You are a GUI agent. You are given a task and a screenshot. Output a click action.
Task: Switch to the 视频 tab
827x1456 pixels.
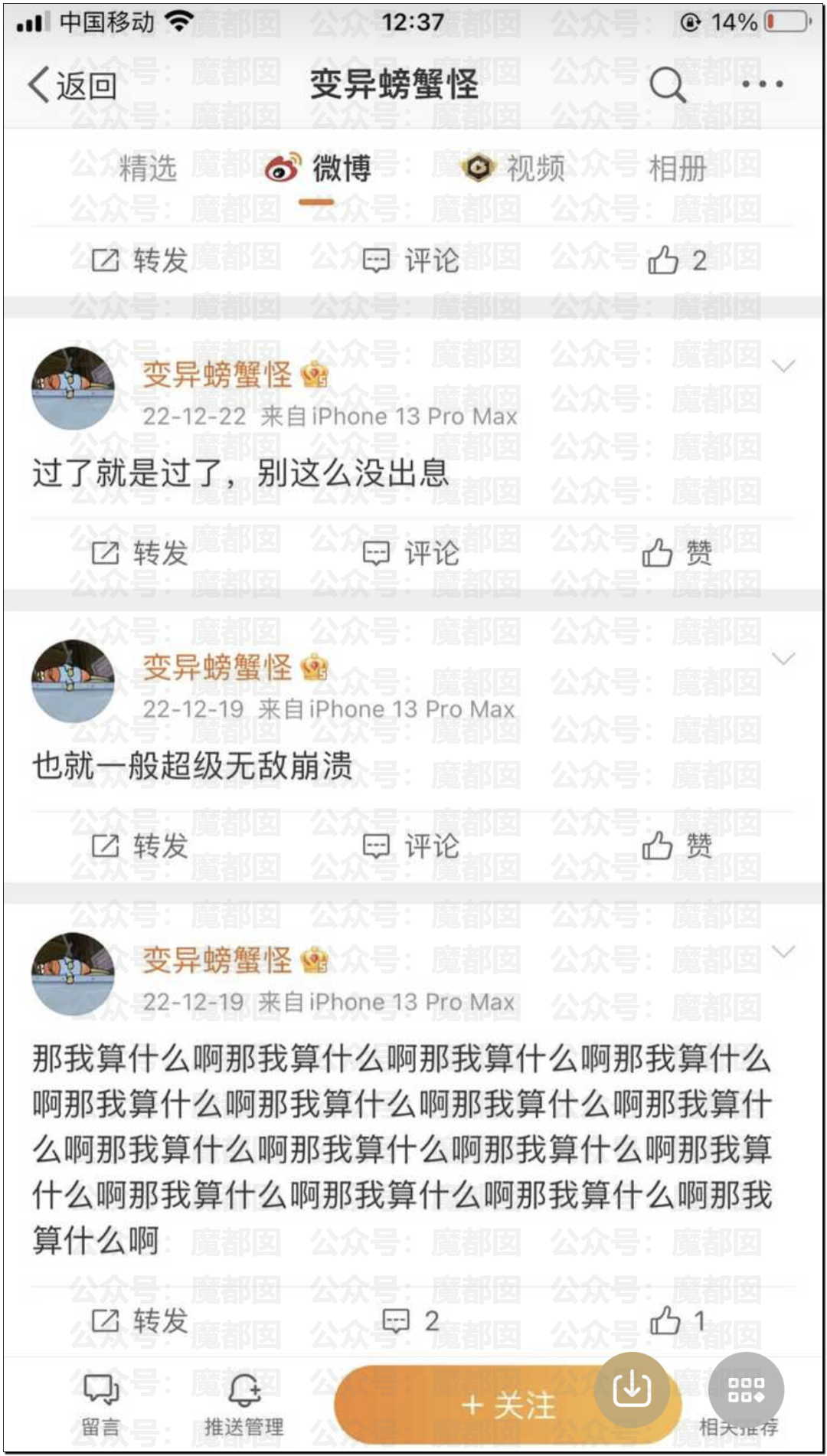click(x=515, y=169)
